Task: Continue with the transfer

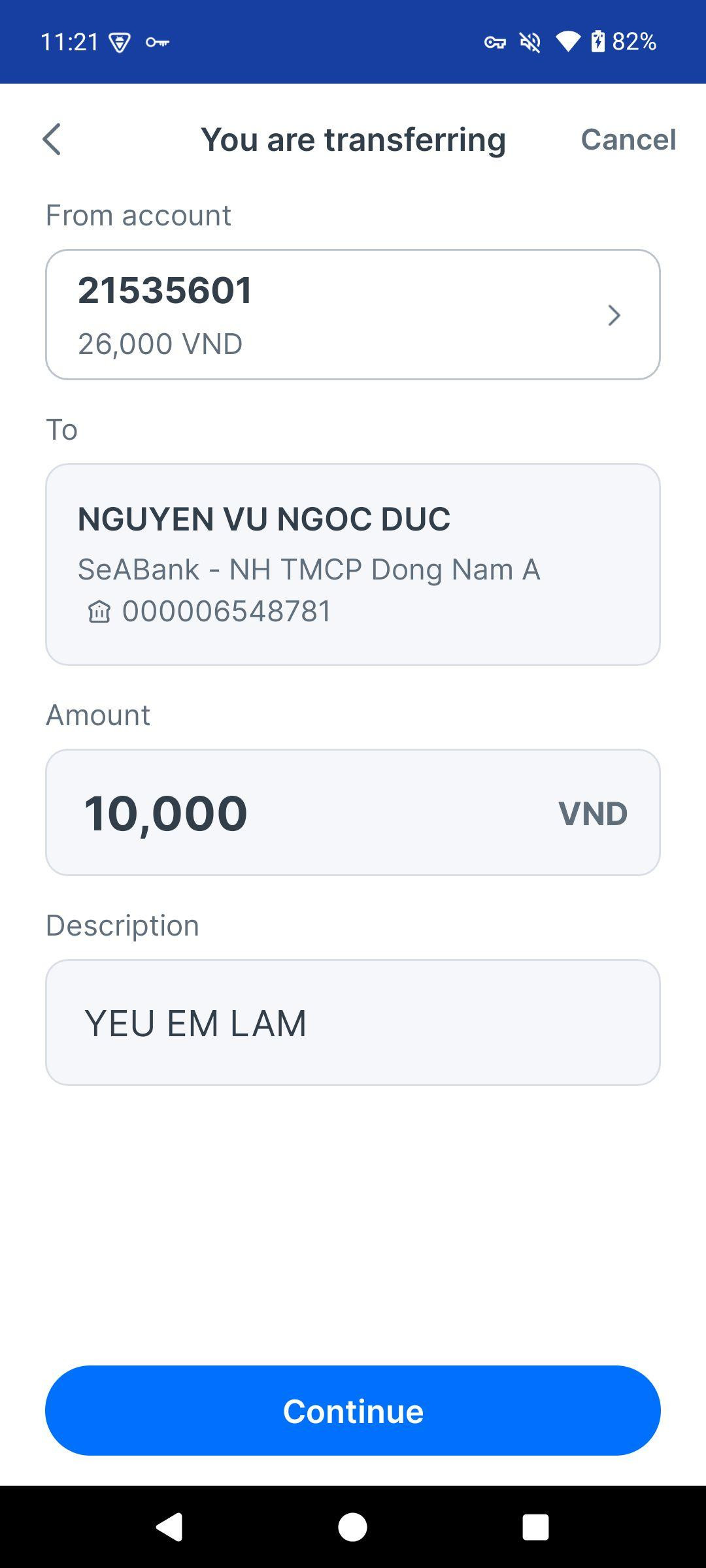Action: point(353,1411)
